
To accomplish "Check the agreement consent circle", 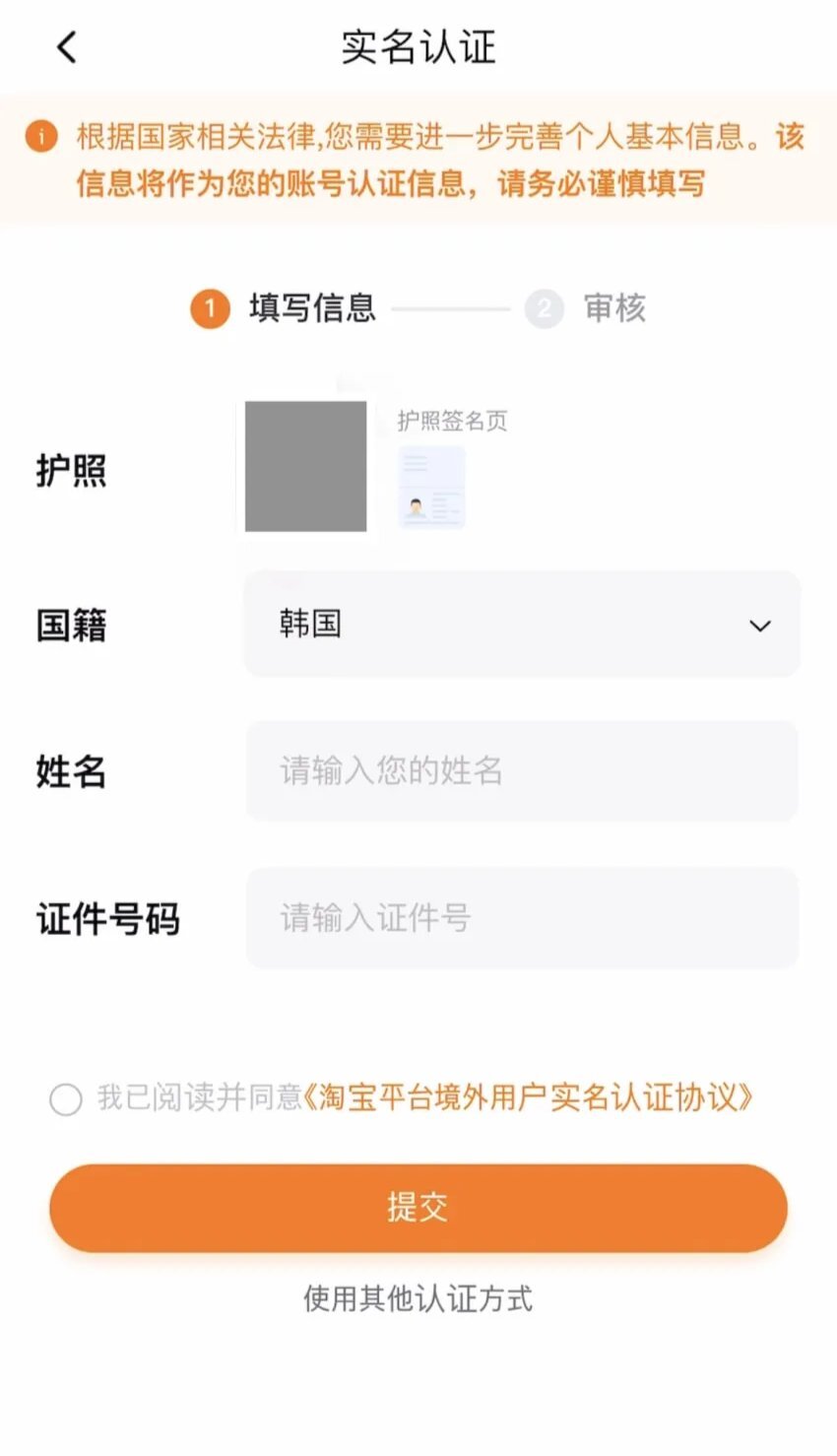I will (x=66, y=1098).
